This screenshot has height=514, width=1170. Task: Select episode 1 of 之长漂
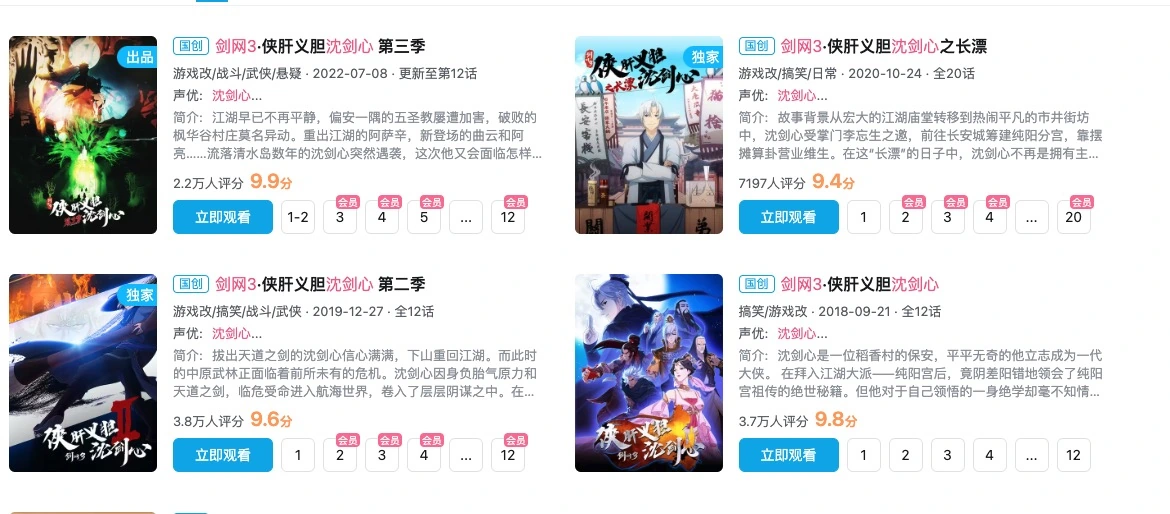(x=864, y=217)
